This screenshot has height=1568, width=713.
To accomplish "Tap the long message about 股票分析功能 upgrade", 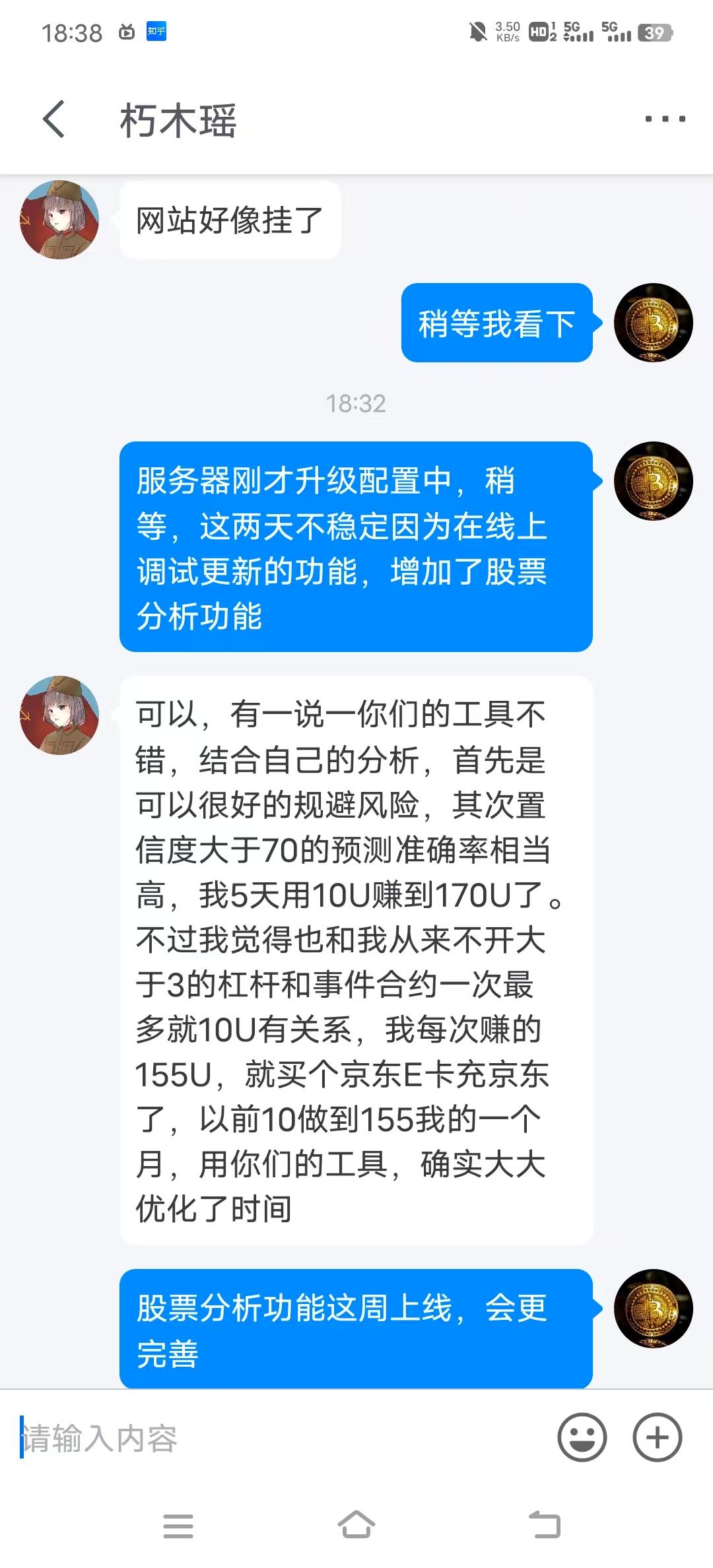I will tap(356, 548).
